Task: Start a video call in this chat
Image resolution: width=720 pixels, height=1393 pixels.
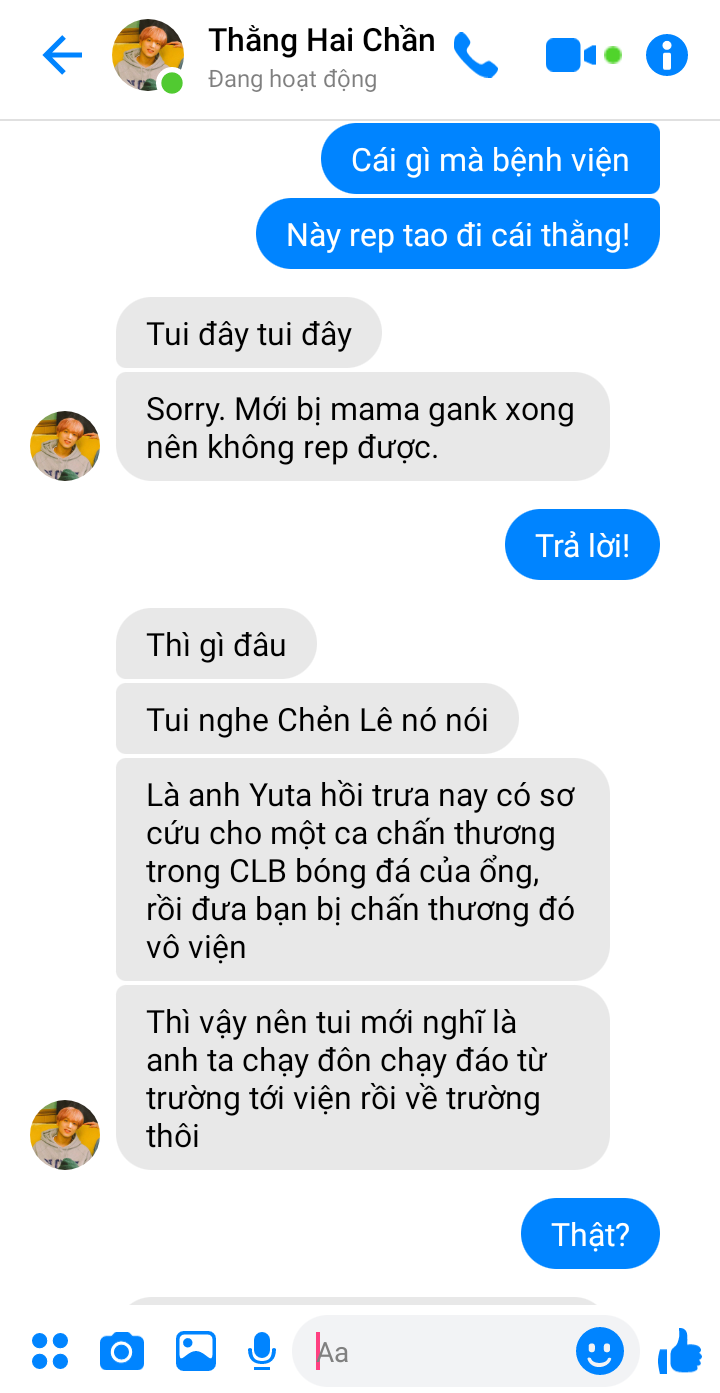Action: (571, 56)
